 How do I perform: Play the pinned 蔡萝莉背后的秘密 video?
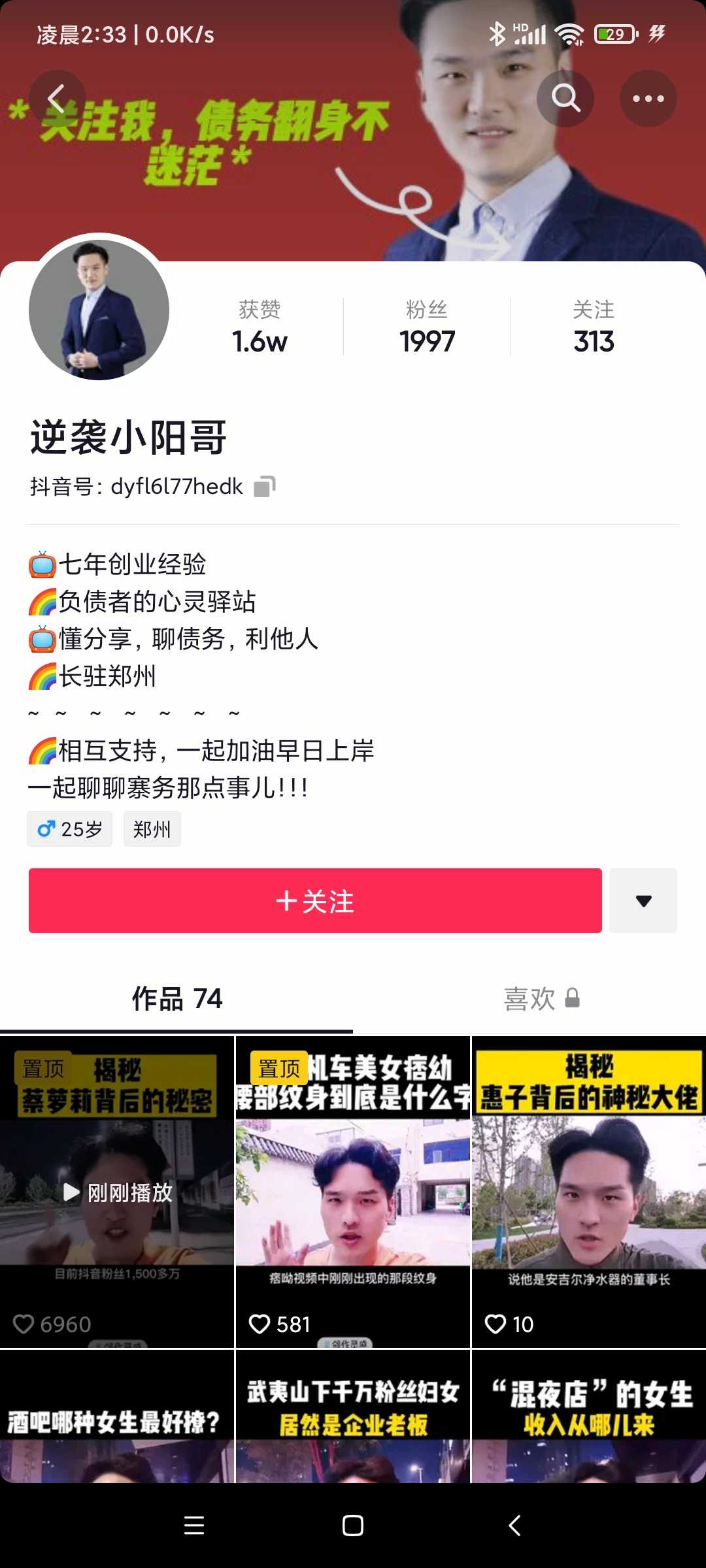tap(117, 1192)
